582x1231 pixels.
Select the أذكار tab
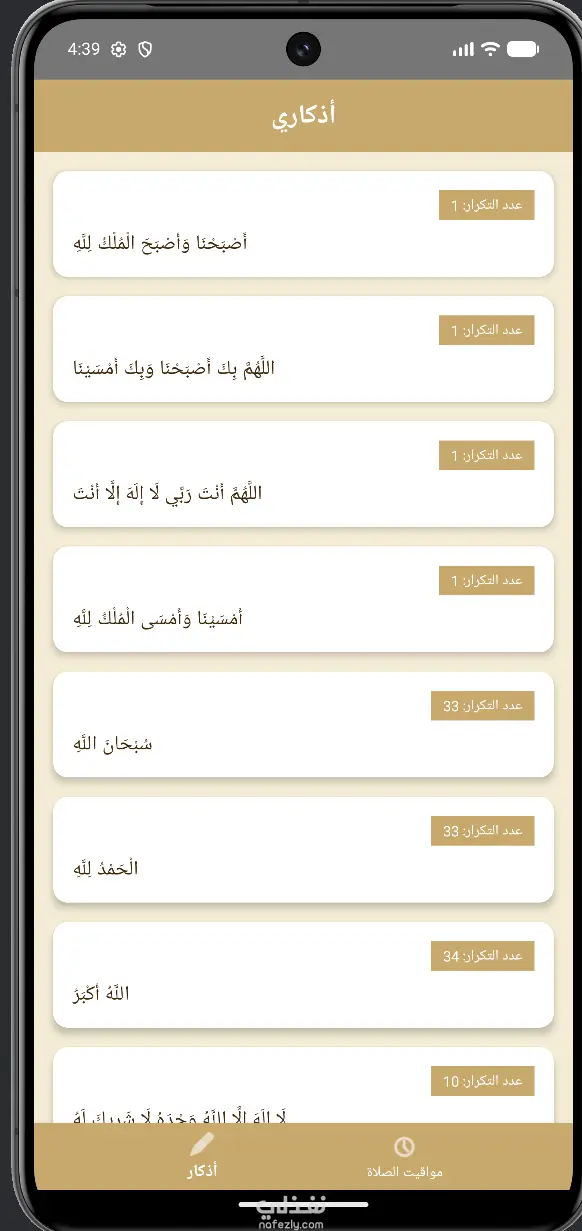pyautogui.click(x=202, y=1157)
